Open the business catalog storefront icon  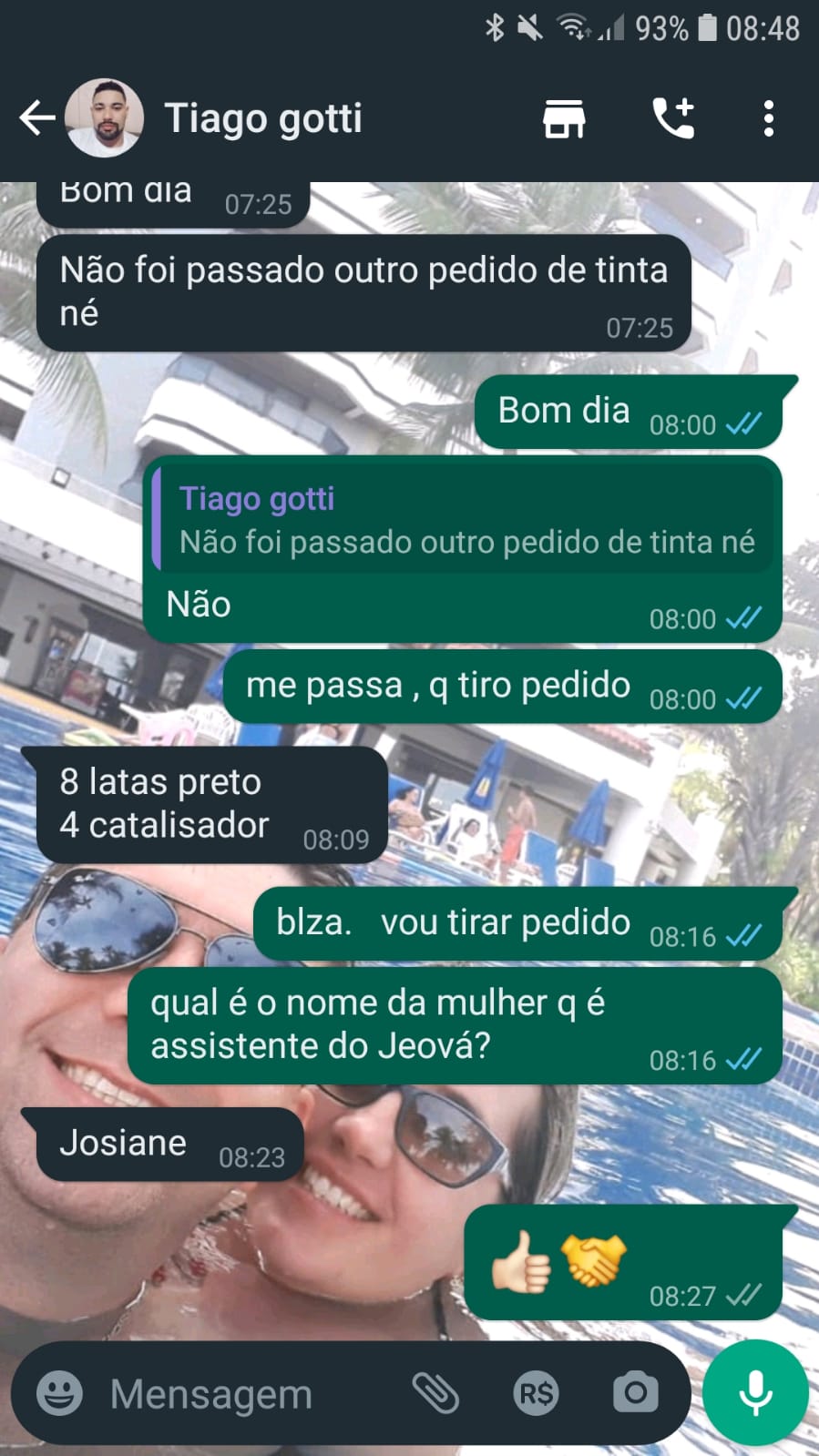coord(564,118)
